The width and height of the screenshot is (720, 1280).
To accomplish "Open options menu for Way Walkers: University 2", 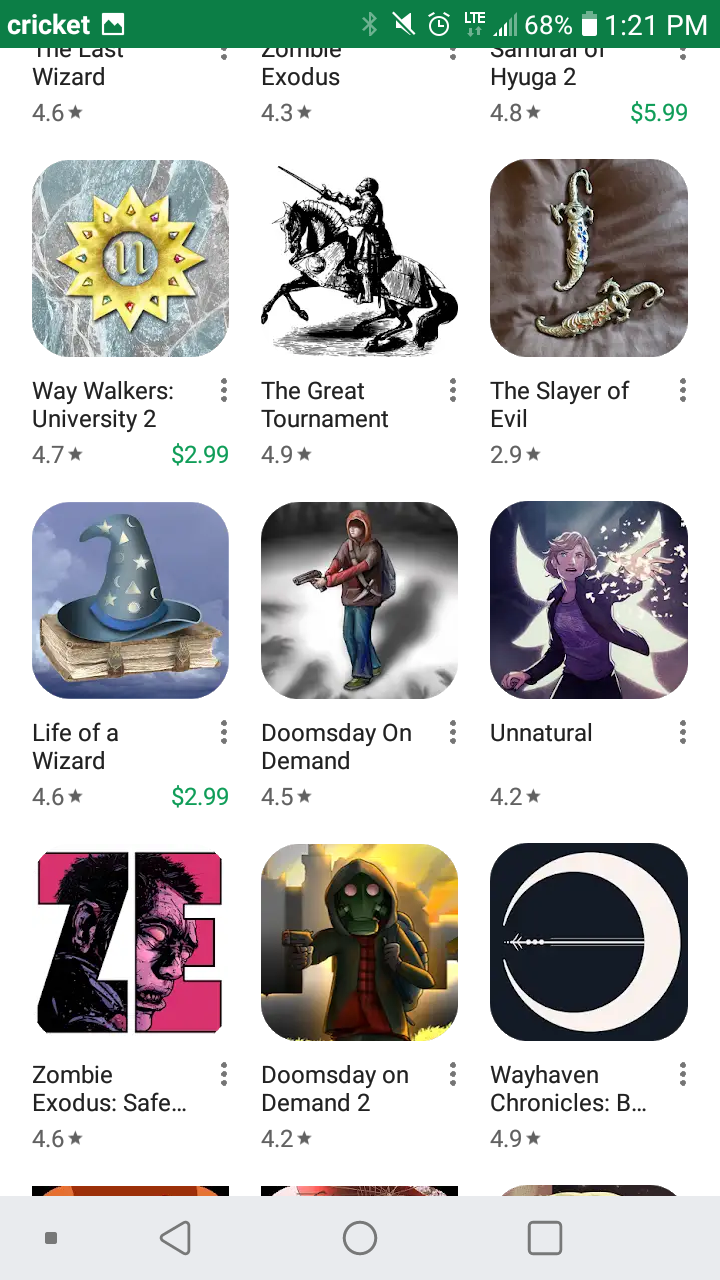I will coord(224,390).
